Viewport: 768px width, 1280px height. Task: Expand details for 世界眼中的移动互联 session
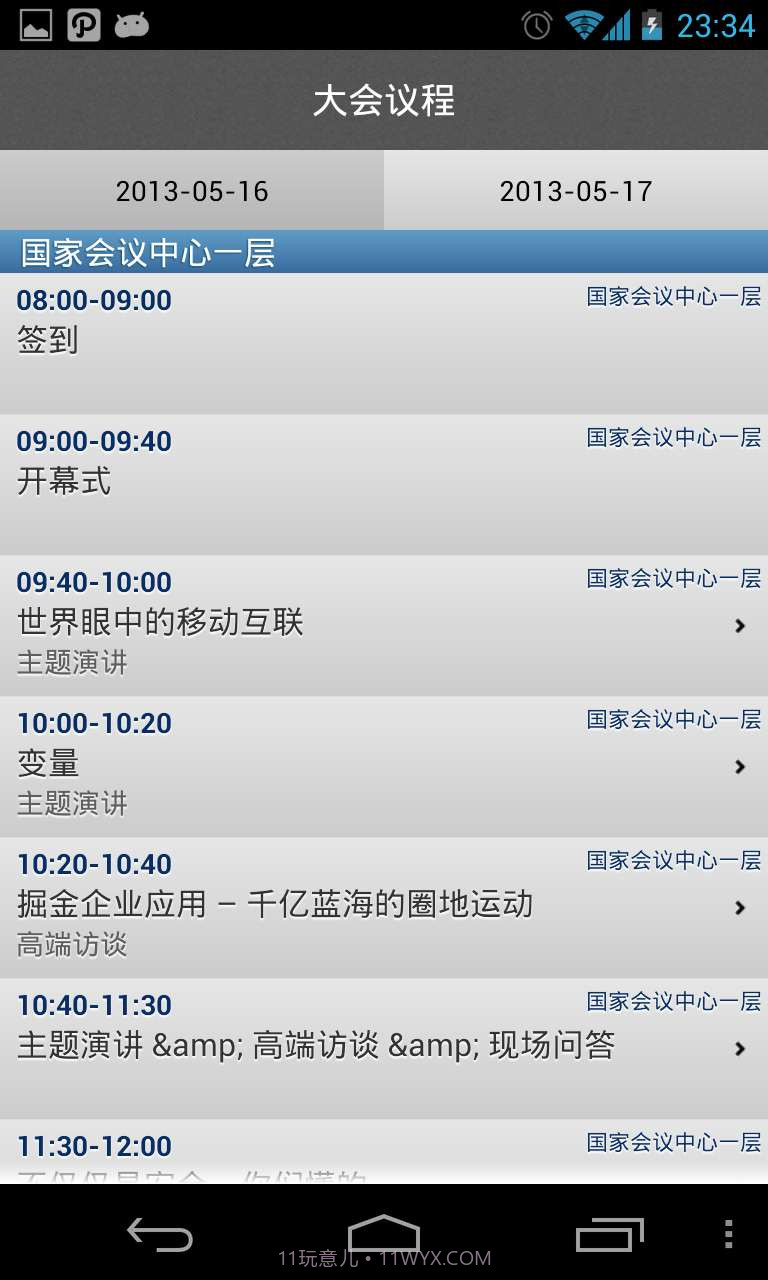click(x=384, y=625)
